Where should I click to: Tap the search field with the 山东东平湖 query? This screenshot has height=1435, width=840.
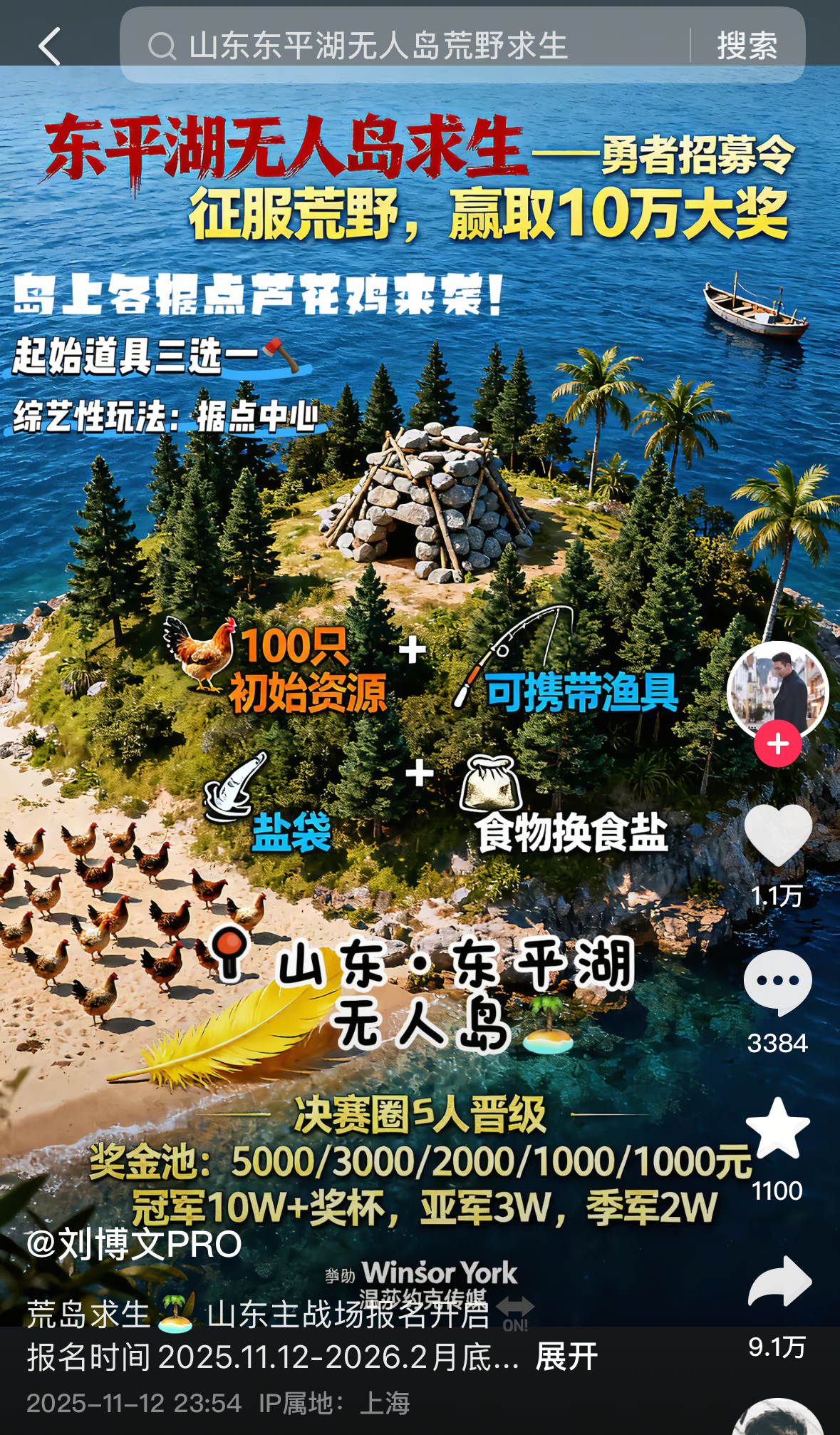[x=399, y=46]
